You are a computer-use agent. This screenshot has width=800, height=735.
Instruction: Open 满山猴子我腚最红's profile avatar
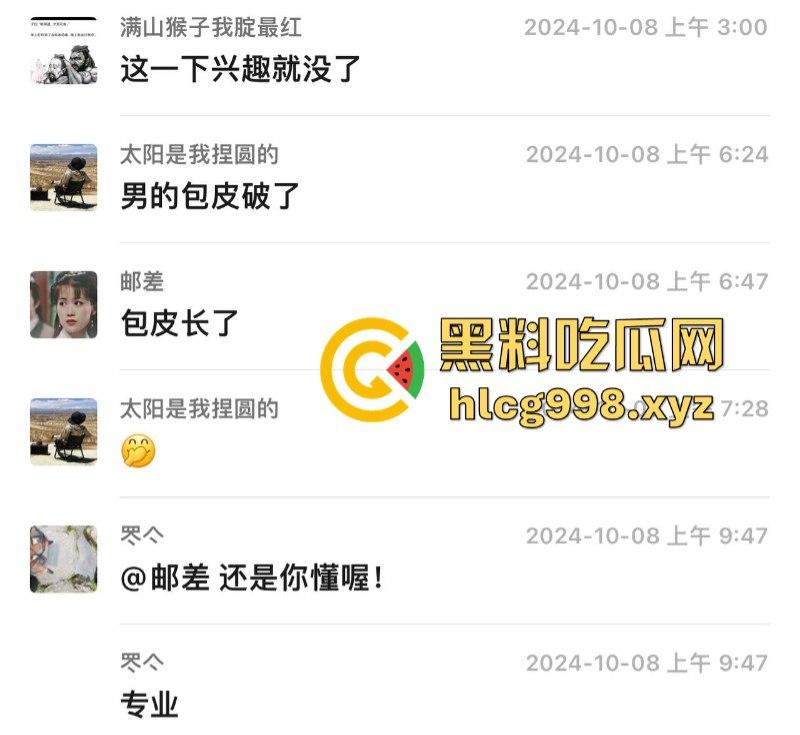(64, 50)
